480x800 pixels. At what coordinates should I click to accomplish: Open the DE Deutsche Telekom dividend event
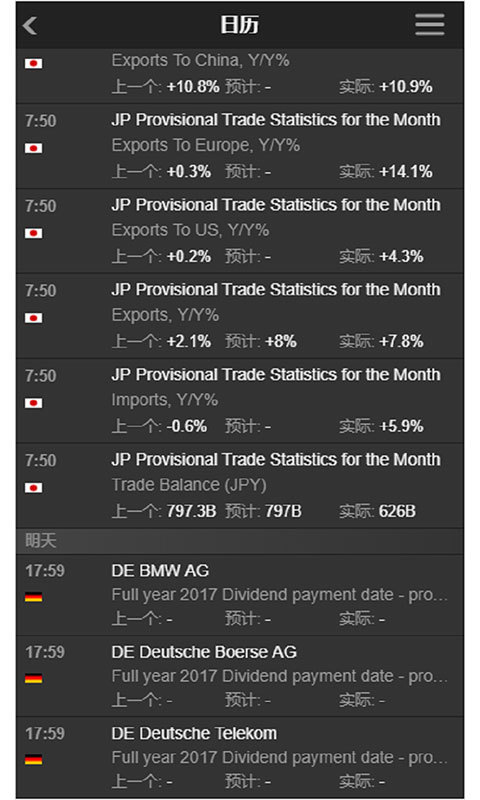240,757
